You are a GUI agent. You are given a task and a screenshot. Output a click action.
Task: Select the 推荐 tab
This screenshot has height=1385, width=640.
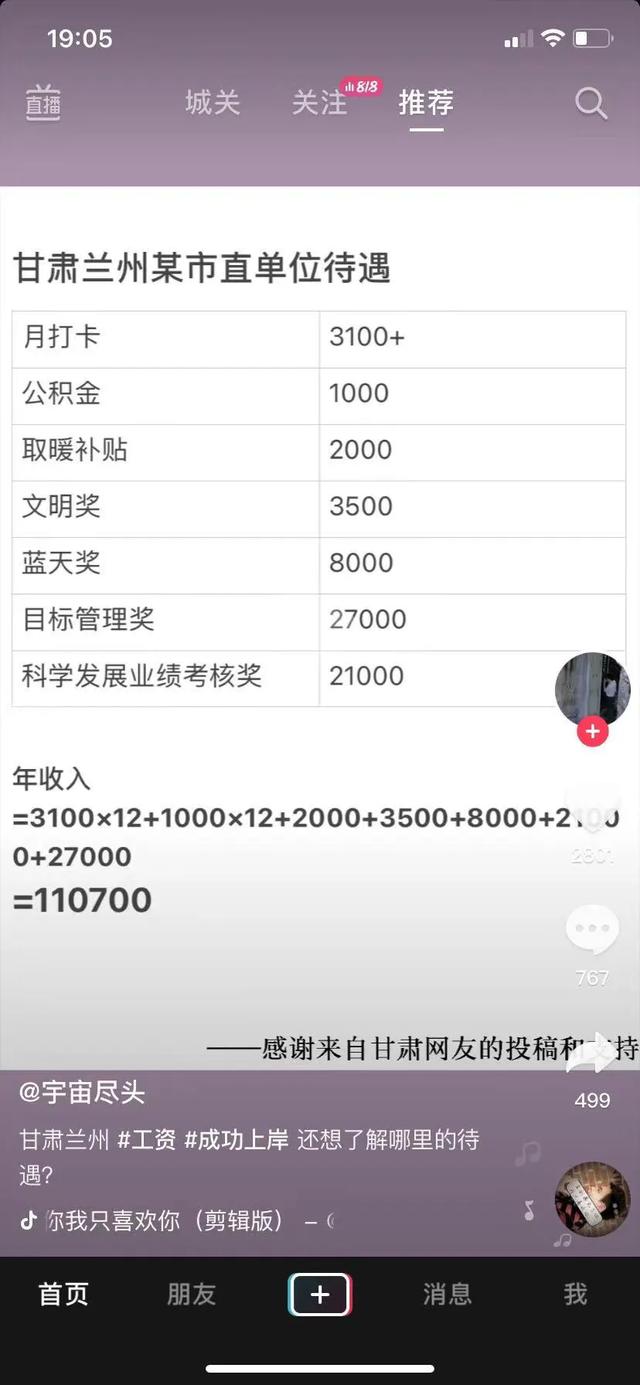(426, 102)
